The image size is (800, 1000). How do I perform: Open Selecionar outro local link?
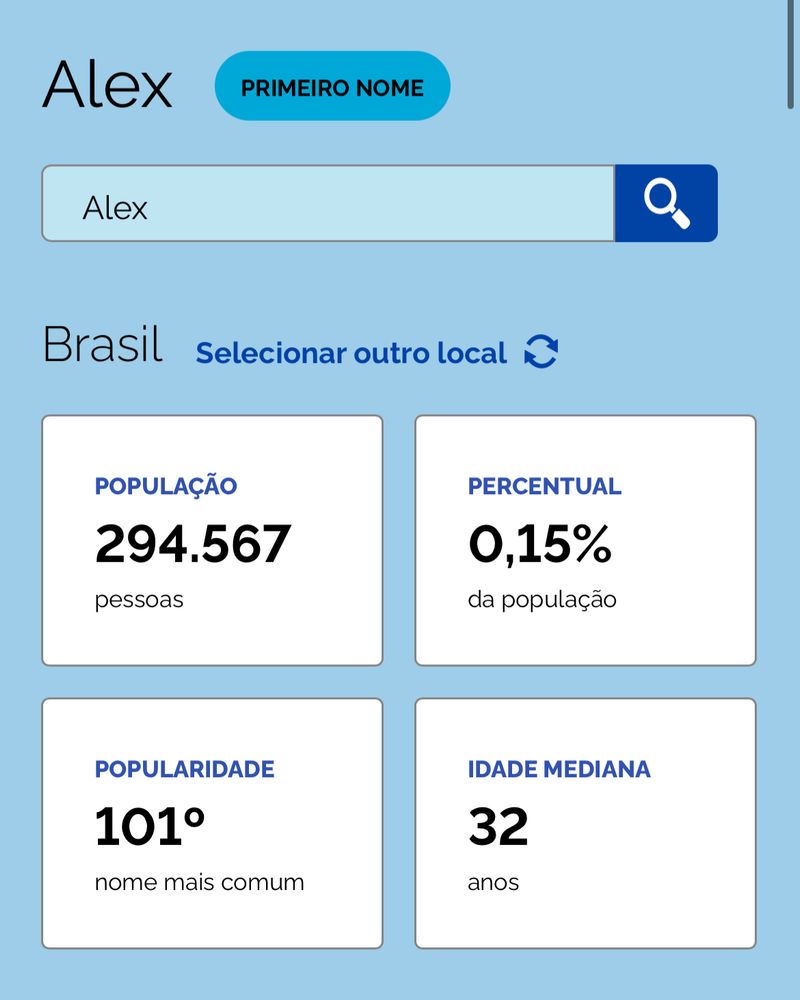(x=376, y=352)
